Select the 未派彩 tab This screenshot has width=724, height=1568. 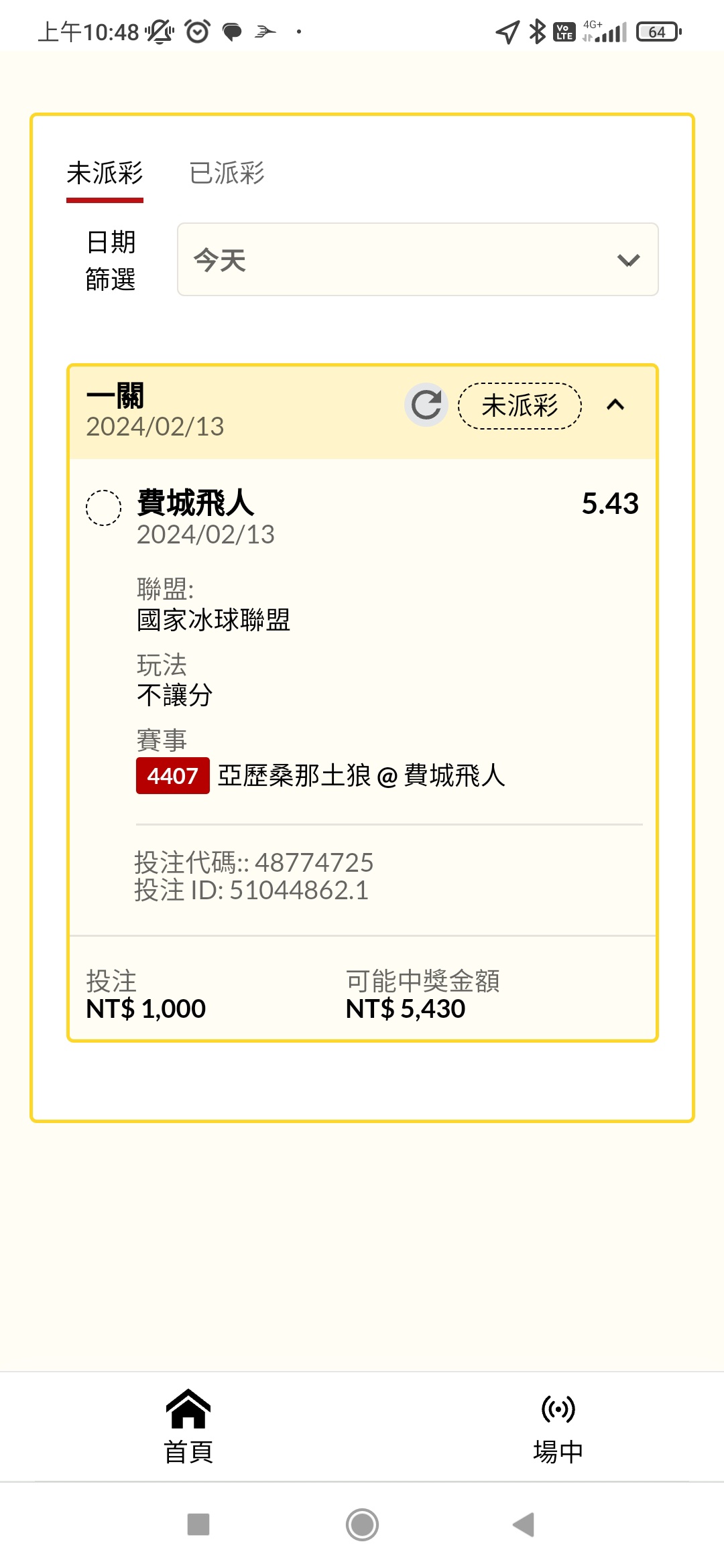[105, 174]
